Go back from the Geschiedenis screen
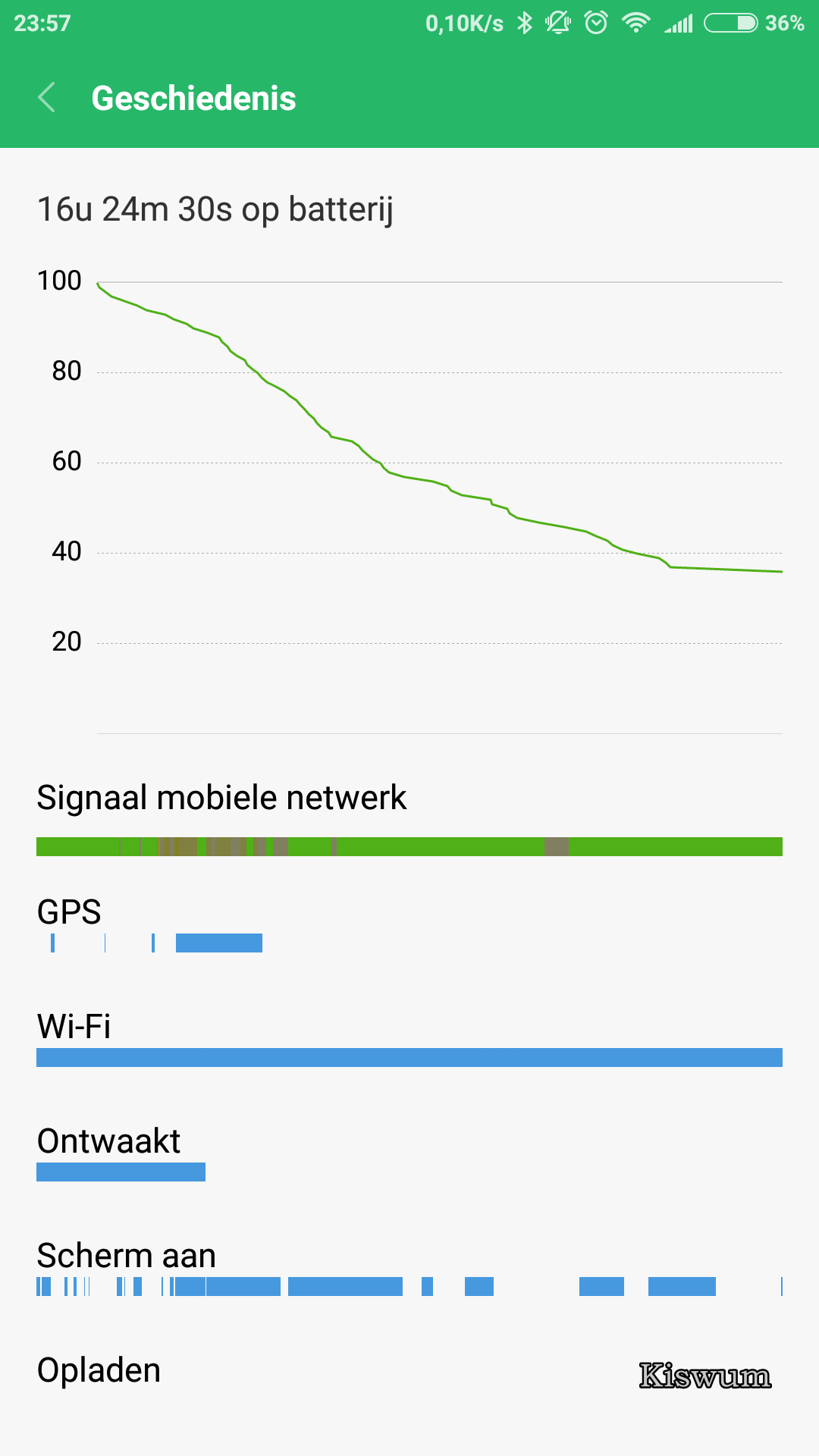Screen dimensions: 819x1456 pyautogui.click(x=46, y=98)
